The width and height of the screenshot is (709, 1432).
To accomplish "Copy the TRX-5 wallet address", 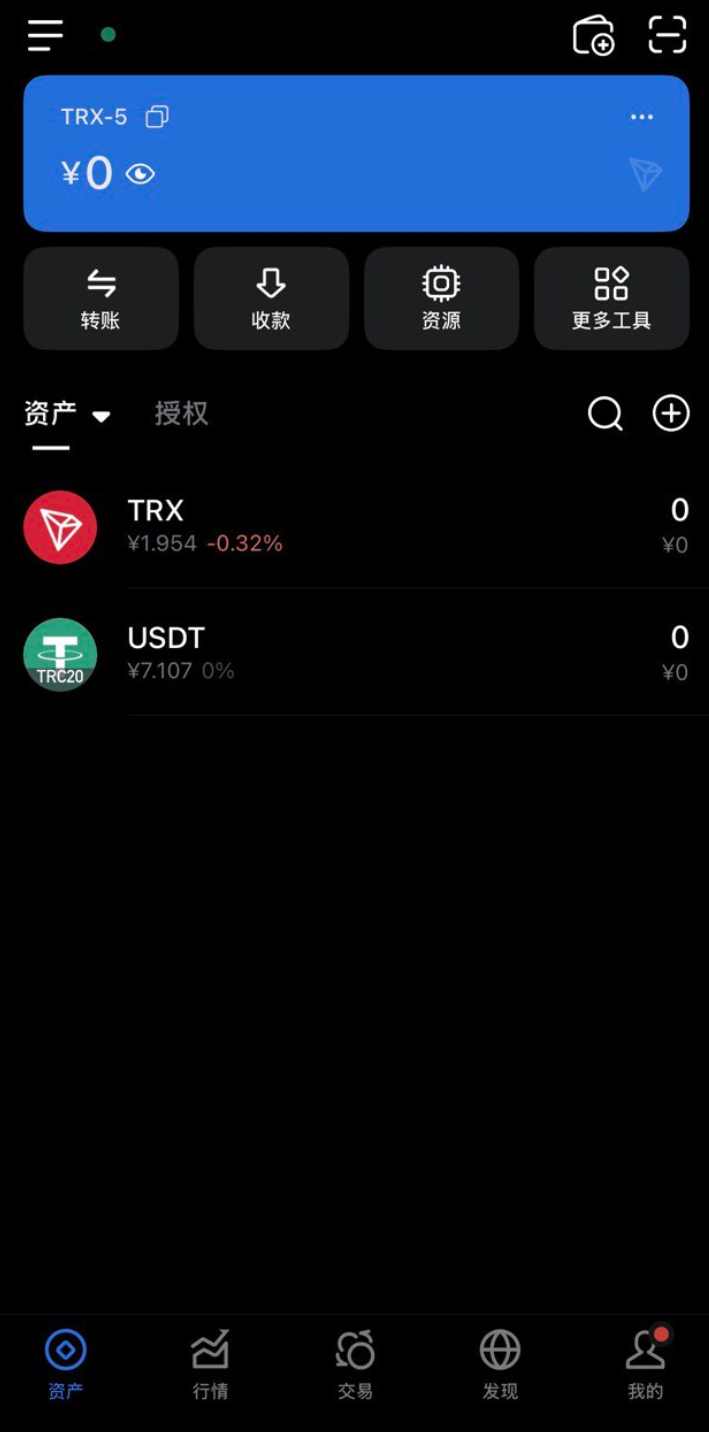I will pyautogui.click(x=157, y=117).
